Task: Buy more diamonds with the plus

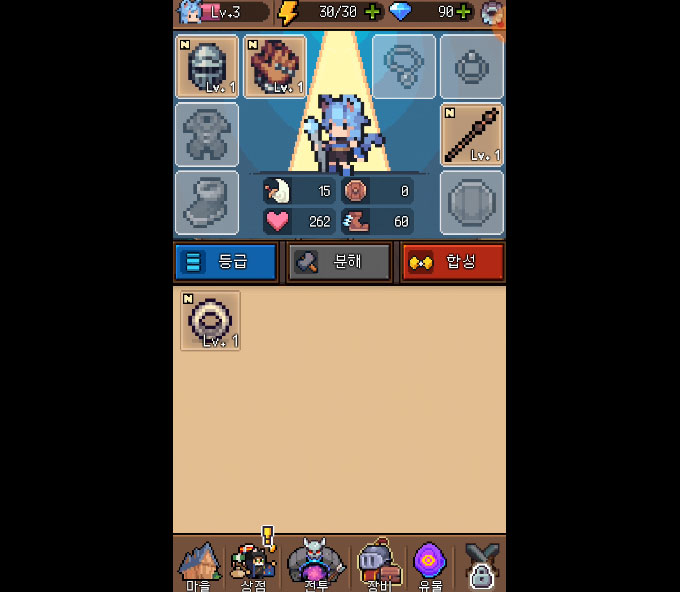Action: pos(464,12)
